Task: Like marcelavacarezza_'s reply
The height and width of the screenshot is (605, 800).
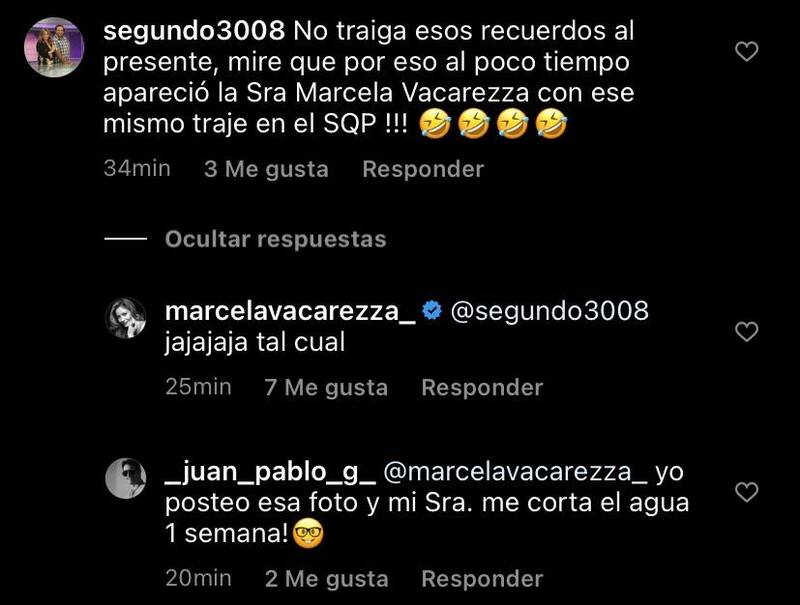Action: coord(747,331)
